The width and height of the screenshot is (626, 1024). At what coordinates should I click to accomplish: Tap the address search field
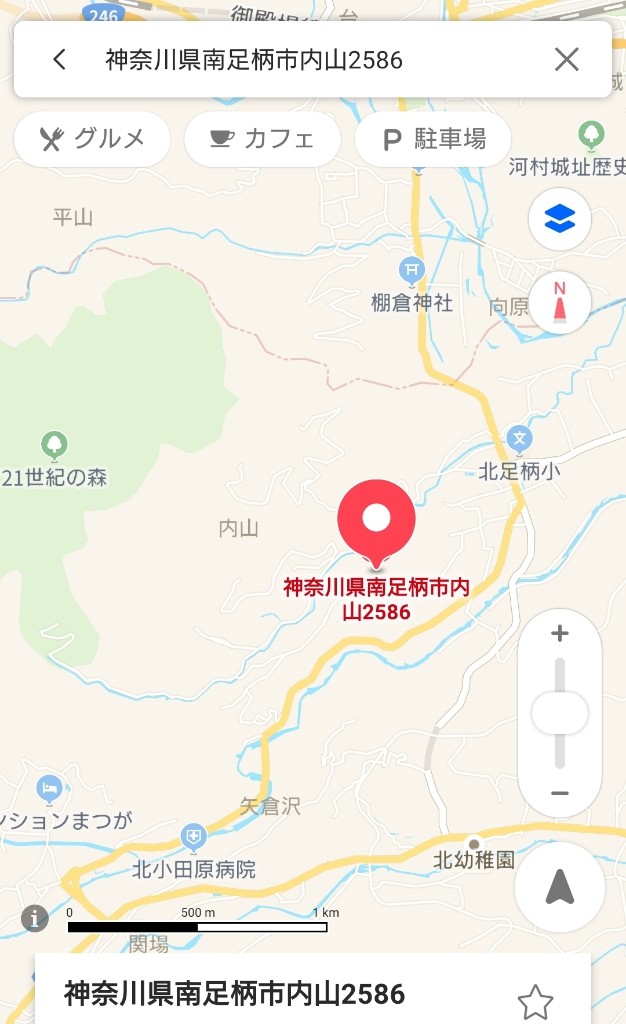point(300,60)
